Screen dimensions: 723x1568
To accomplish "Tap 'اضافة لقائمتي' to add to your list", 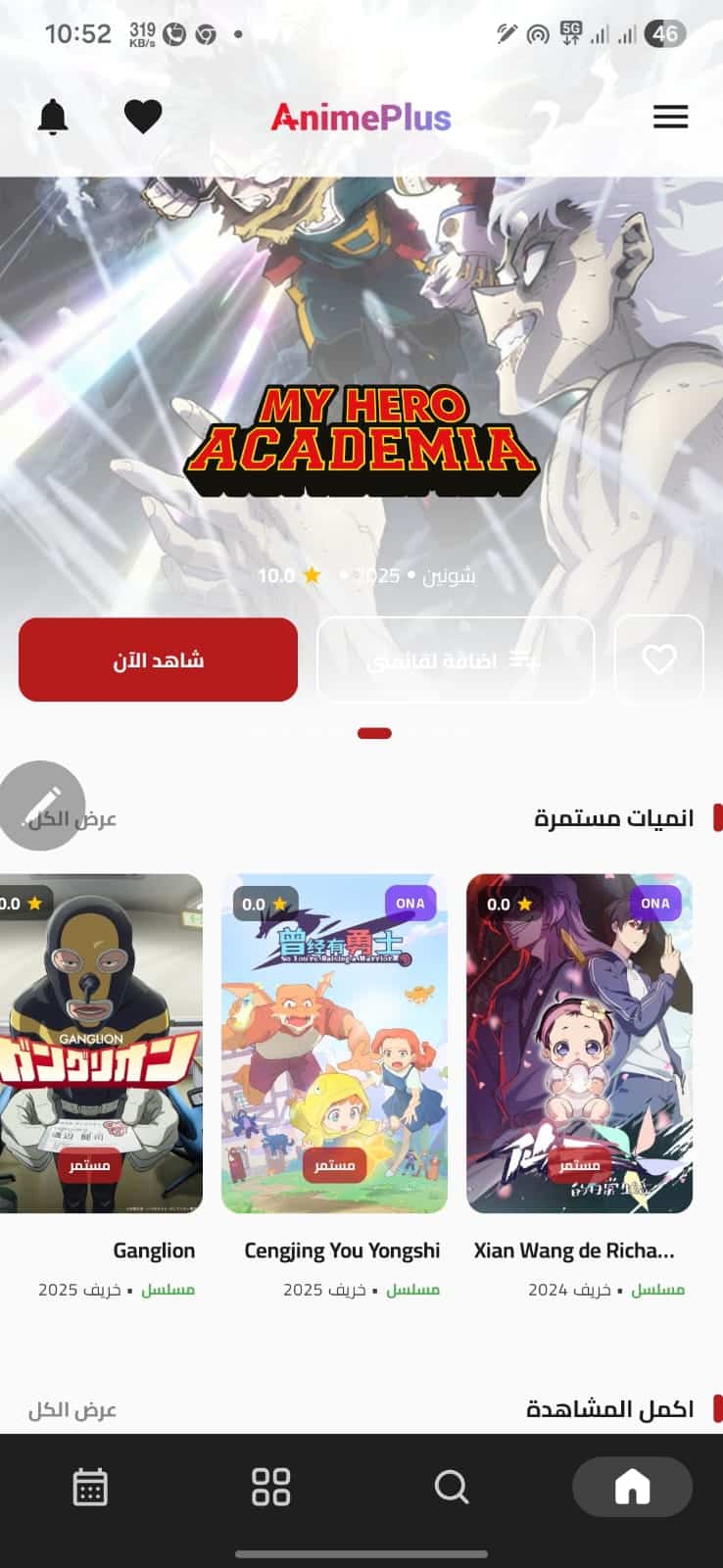I will click(x=456, y=660).
